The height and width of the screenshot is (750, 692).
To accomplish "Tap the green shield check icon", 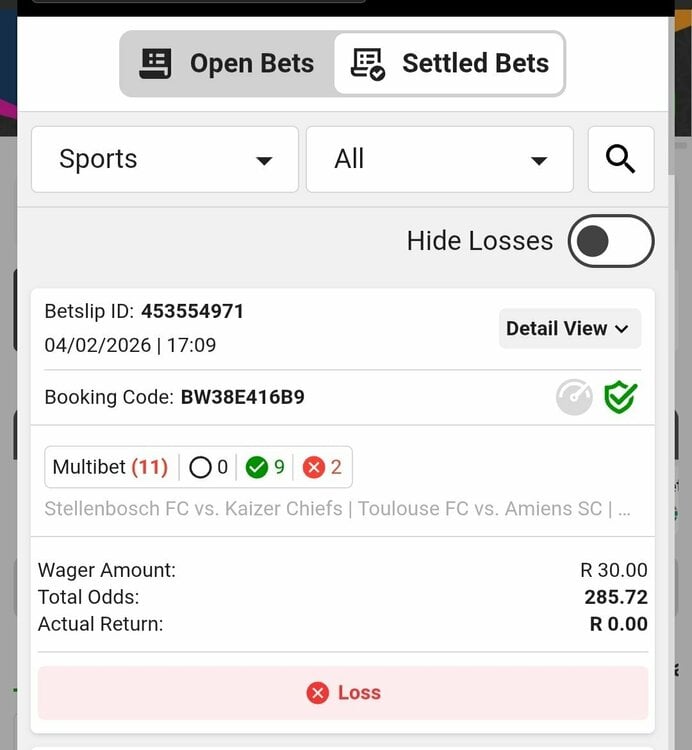I will click(621, 398).
